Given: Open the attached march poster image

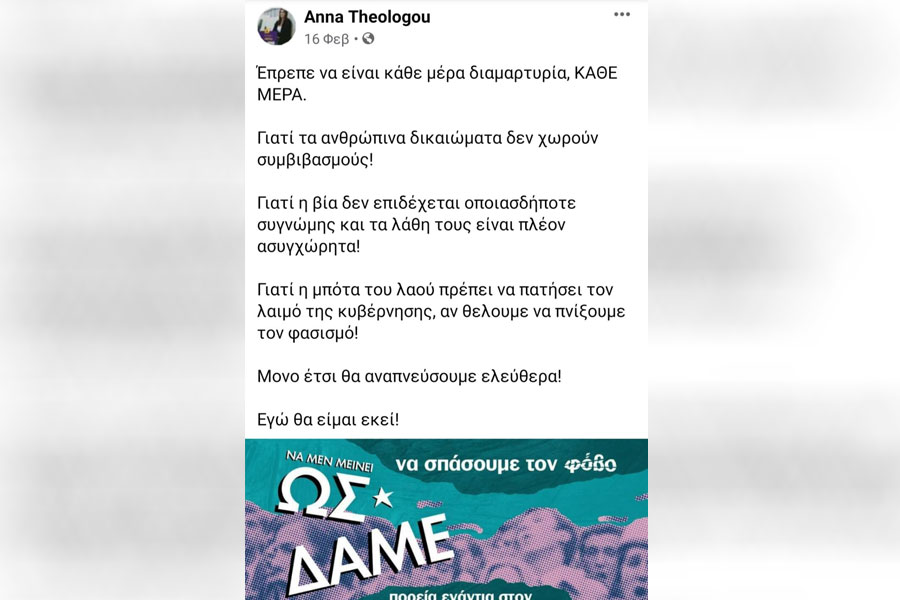Looking at the screenshot, I should [446, 520].
